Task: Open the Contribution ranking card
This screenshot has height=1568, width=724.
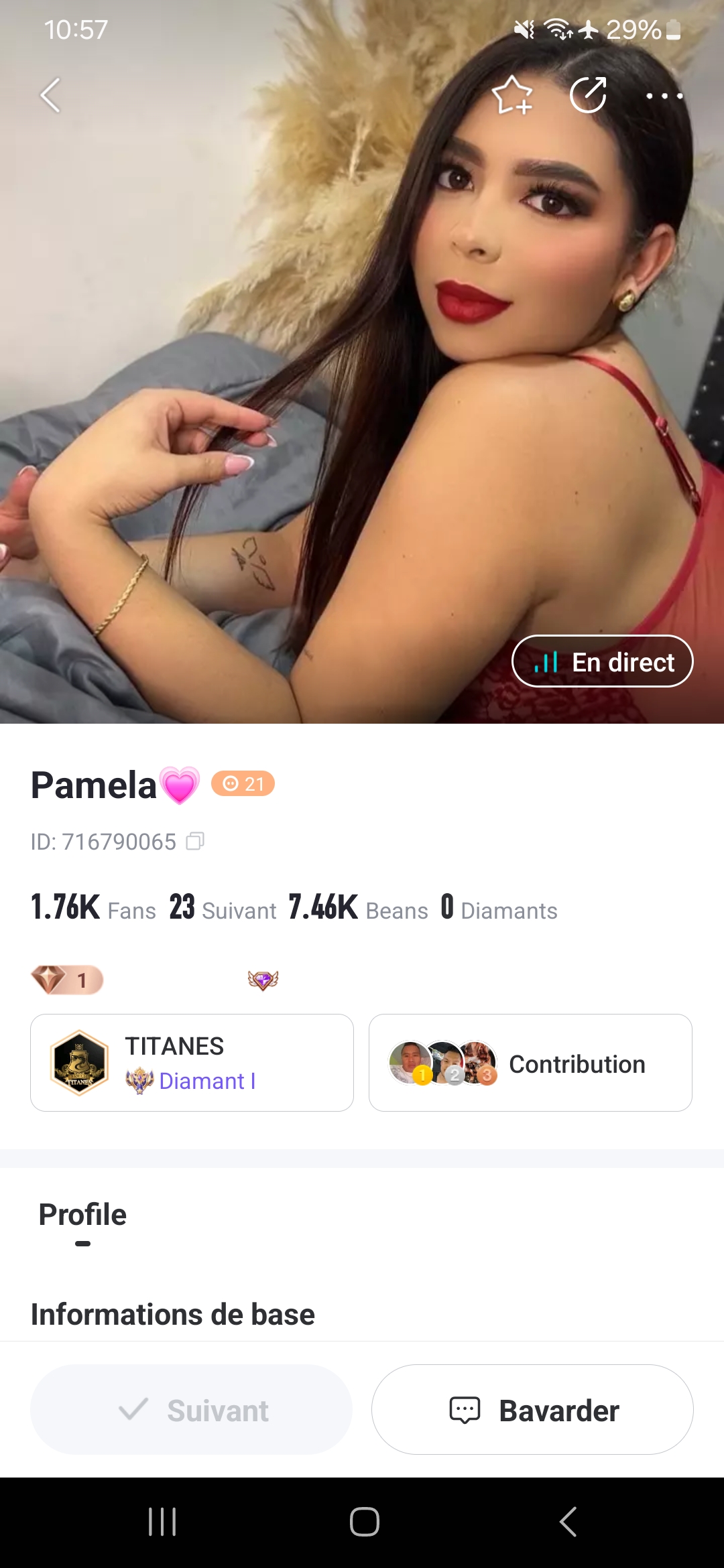Action: (x=530, y=1063)
